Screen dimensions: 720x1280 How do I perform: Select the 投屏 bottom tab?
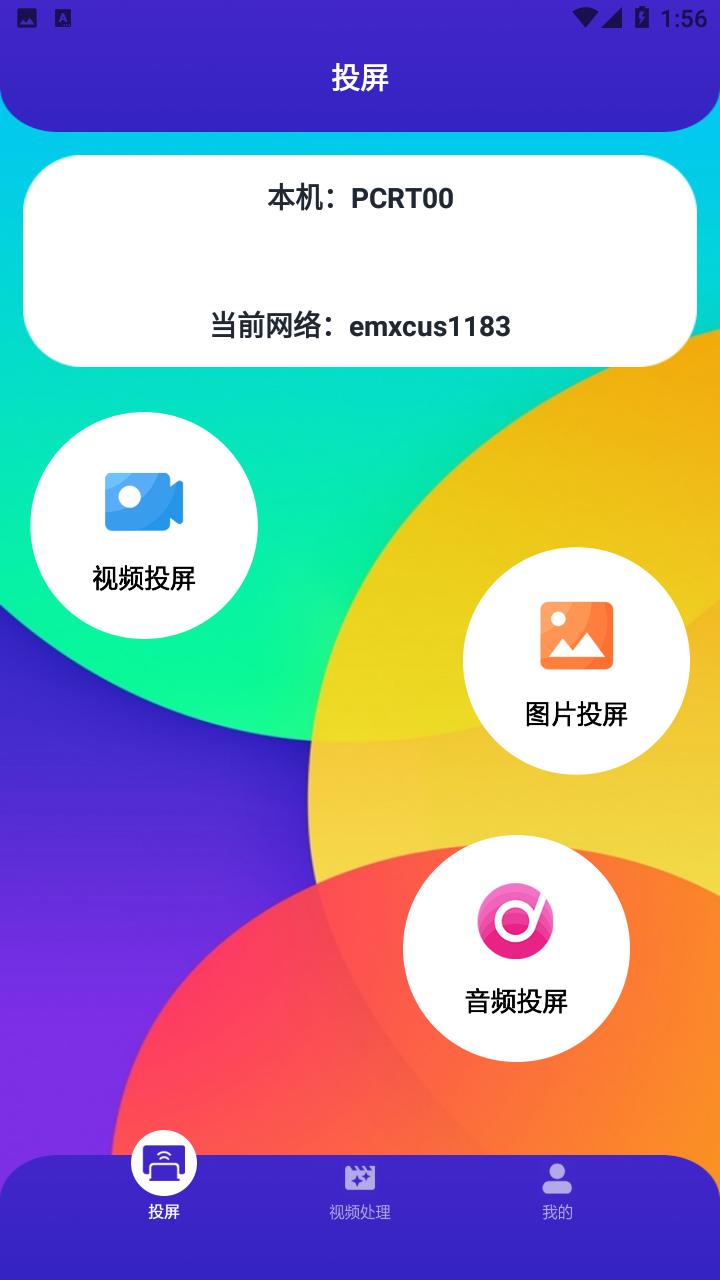point(164,1180)
